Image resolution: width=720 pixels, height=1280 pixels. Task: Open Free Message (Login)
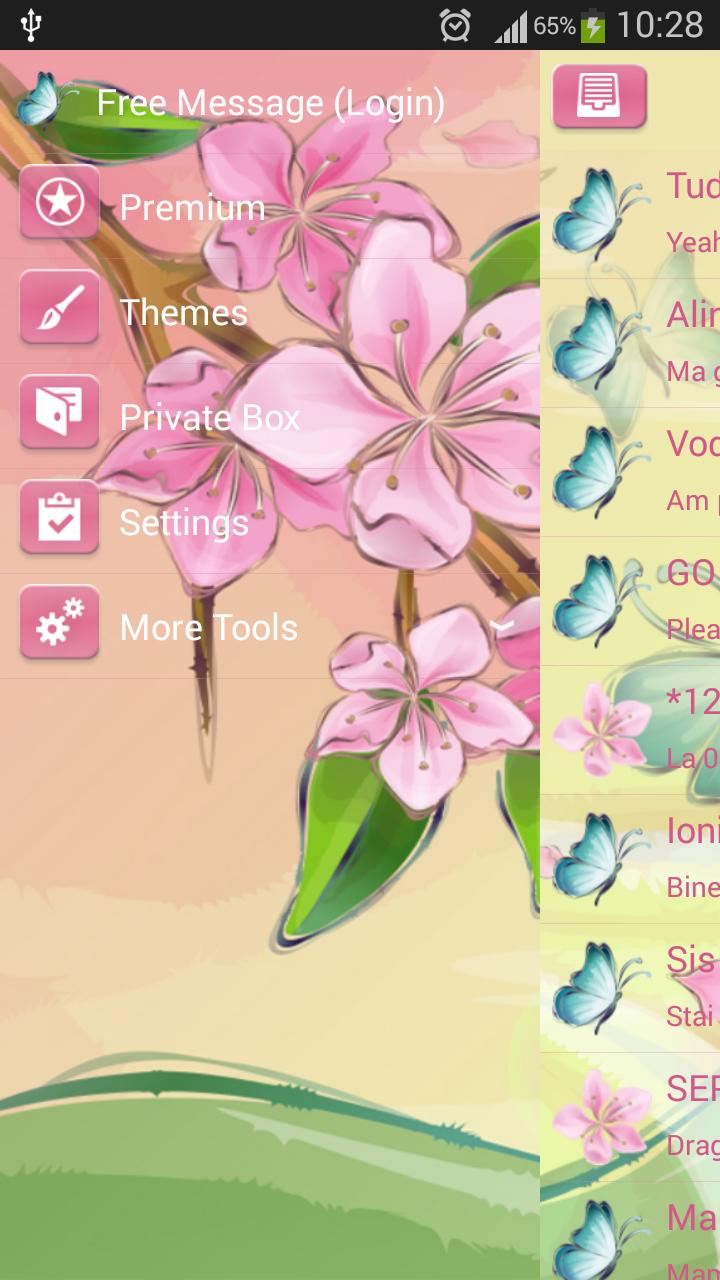tap(270, 103)
